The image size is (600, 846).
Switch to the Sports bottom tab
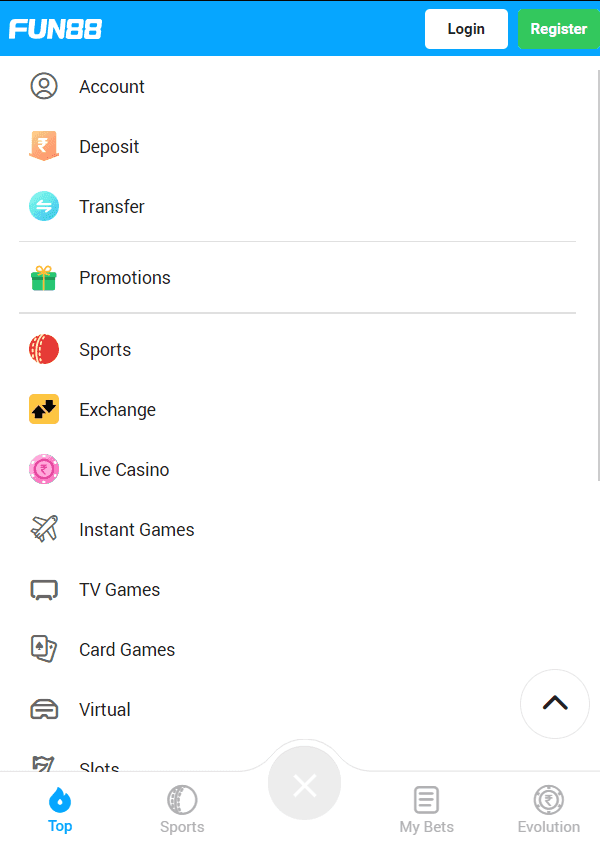click(x=182, y=809)
